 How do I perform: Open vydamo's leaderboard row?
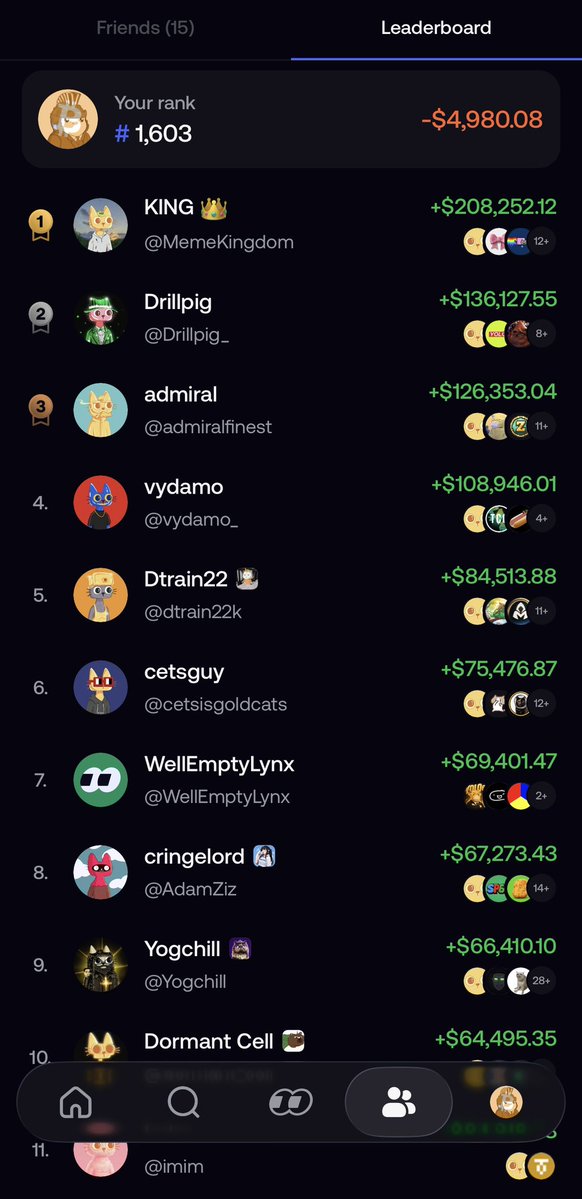pyautogui.click(x=291, y=502)
